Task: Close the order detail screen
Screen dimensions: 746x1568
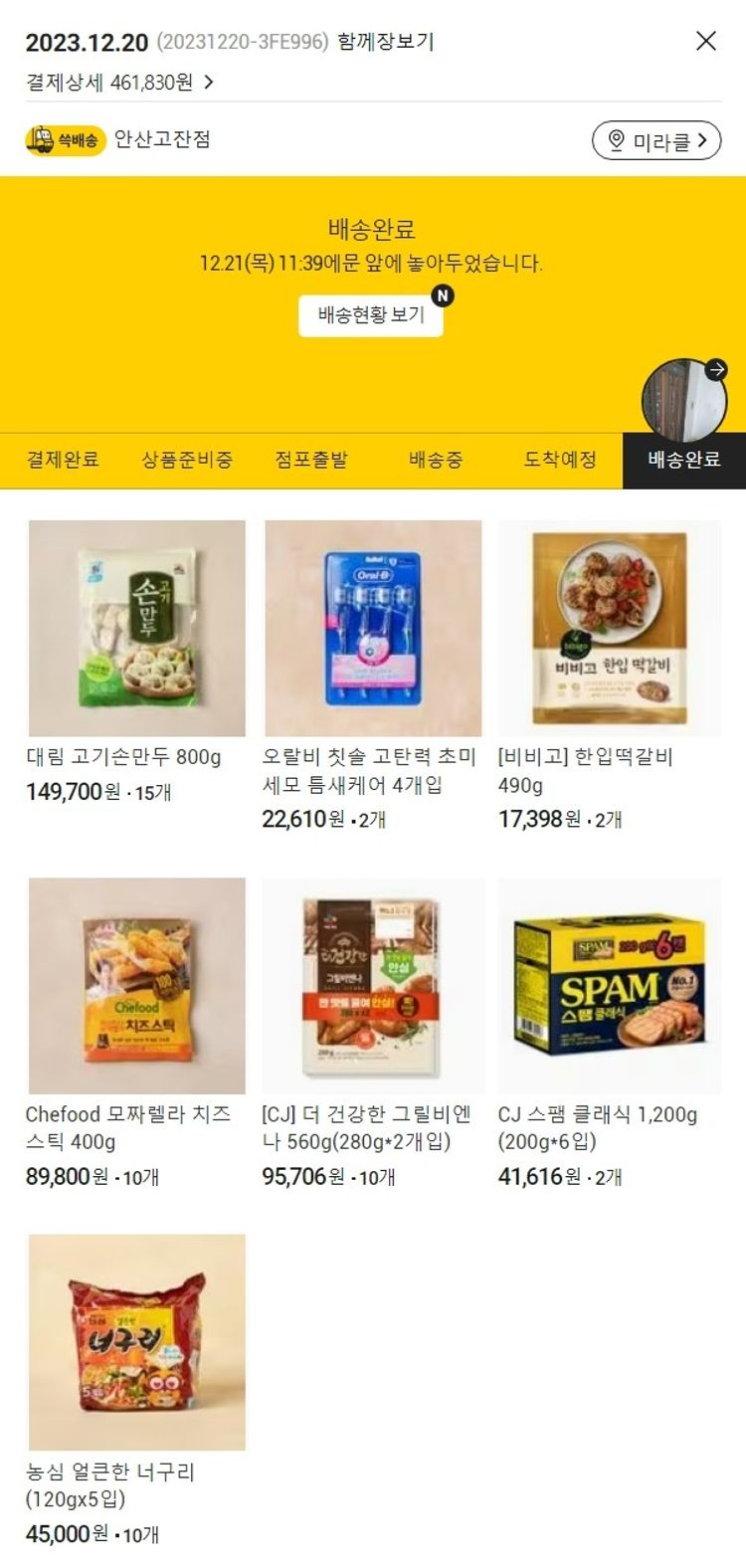Action: 705,41
